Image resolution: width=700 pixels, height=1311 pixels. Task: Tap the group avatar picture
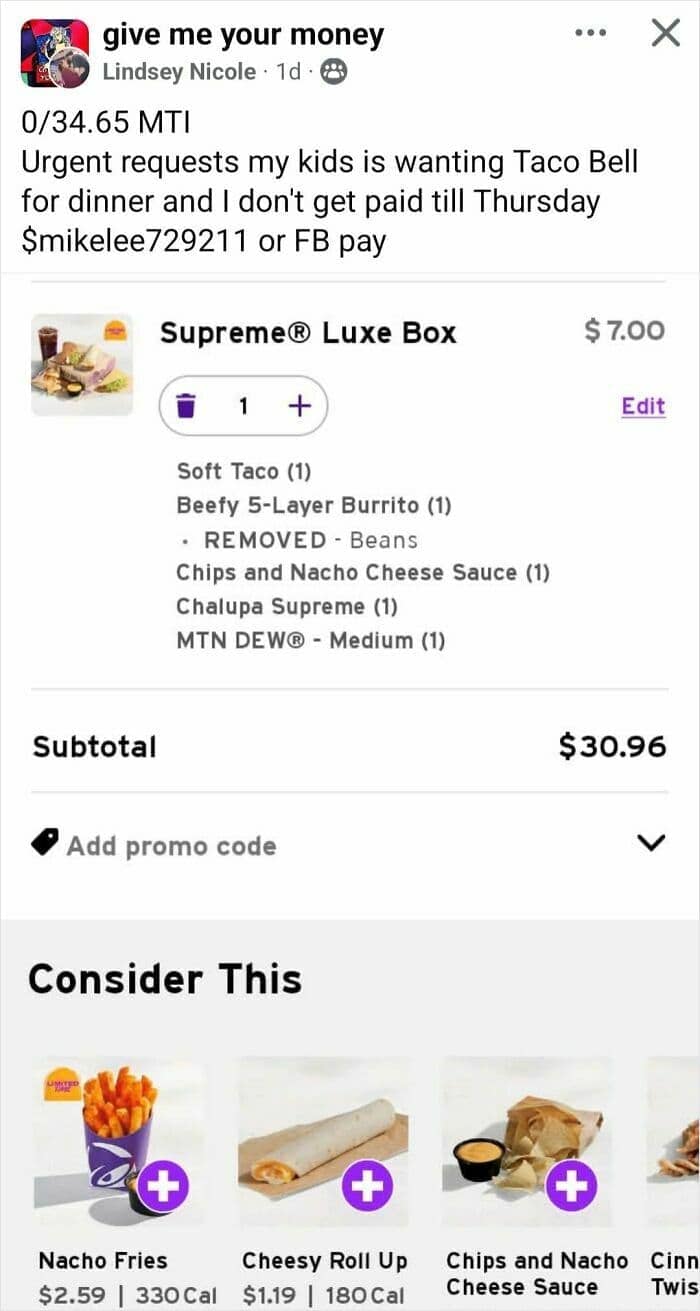pyautogui.click(x=54, y=53)
